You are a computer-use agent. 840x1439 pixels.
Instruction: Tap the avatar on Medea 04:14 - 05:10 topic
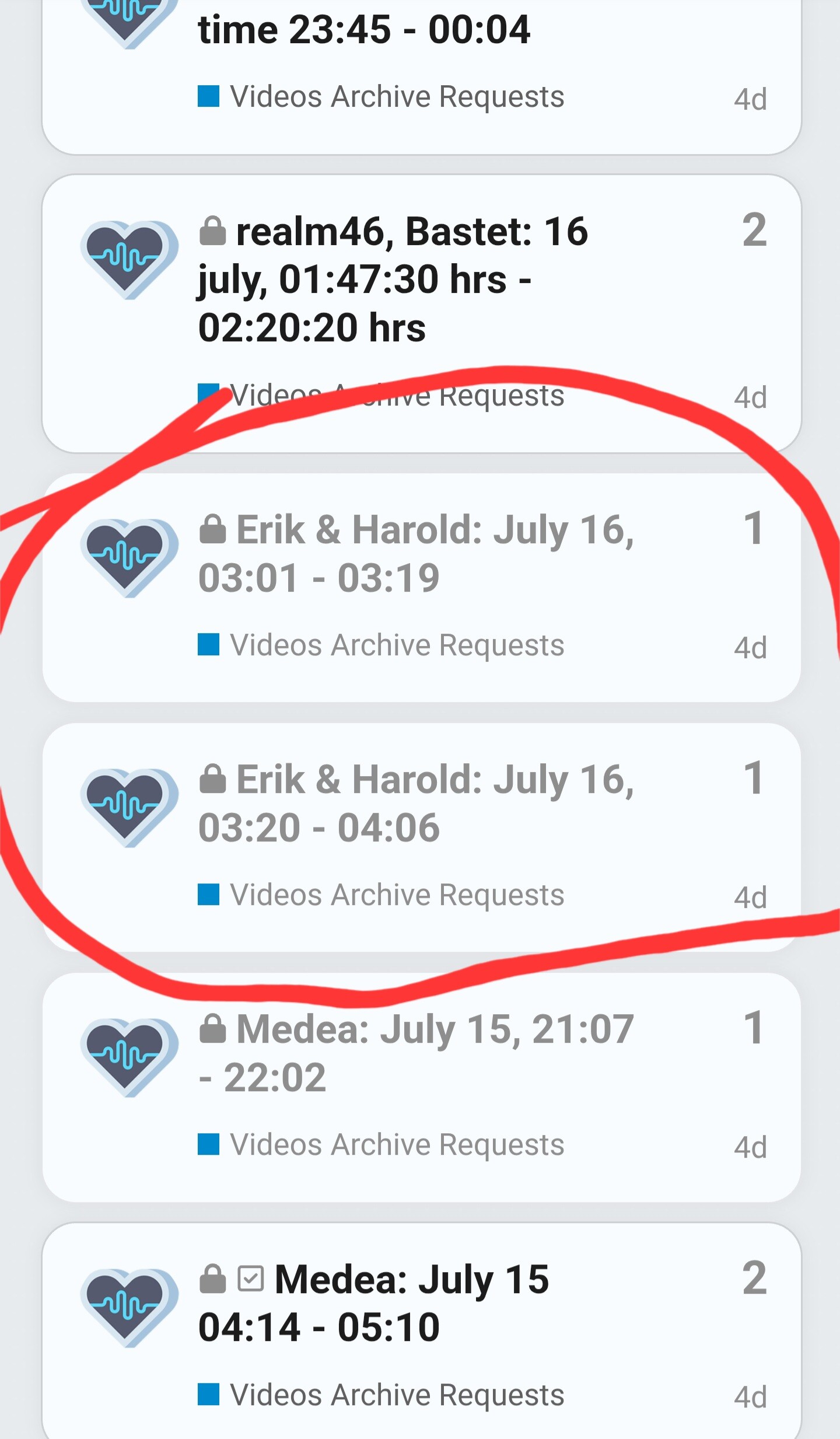(129, 1308)
